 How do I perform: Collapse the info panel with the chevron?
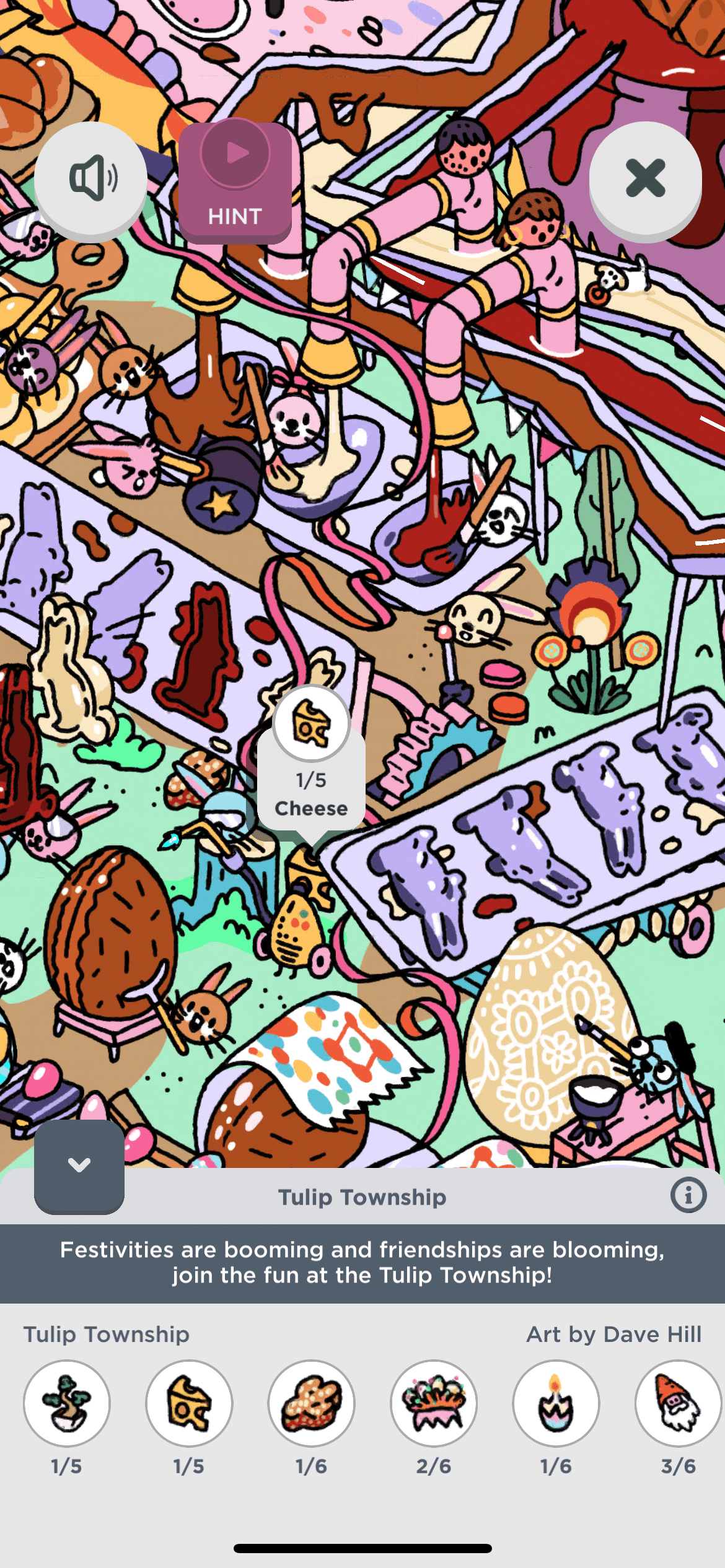pos(79,1165)
